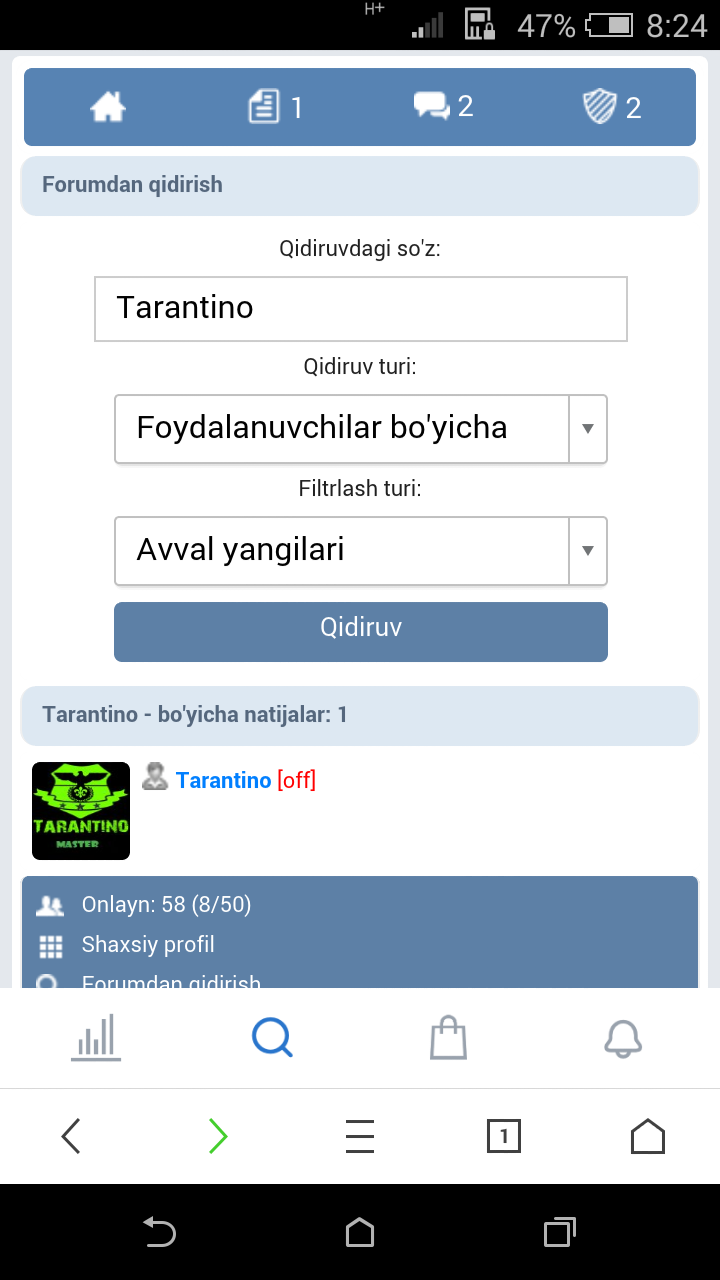Viewport: 720px width, 1280px height.
Task: Open Shaxsiy profil
Action: 148,945
